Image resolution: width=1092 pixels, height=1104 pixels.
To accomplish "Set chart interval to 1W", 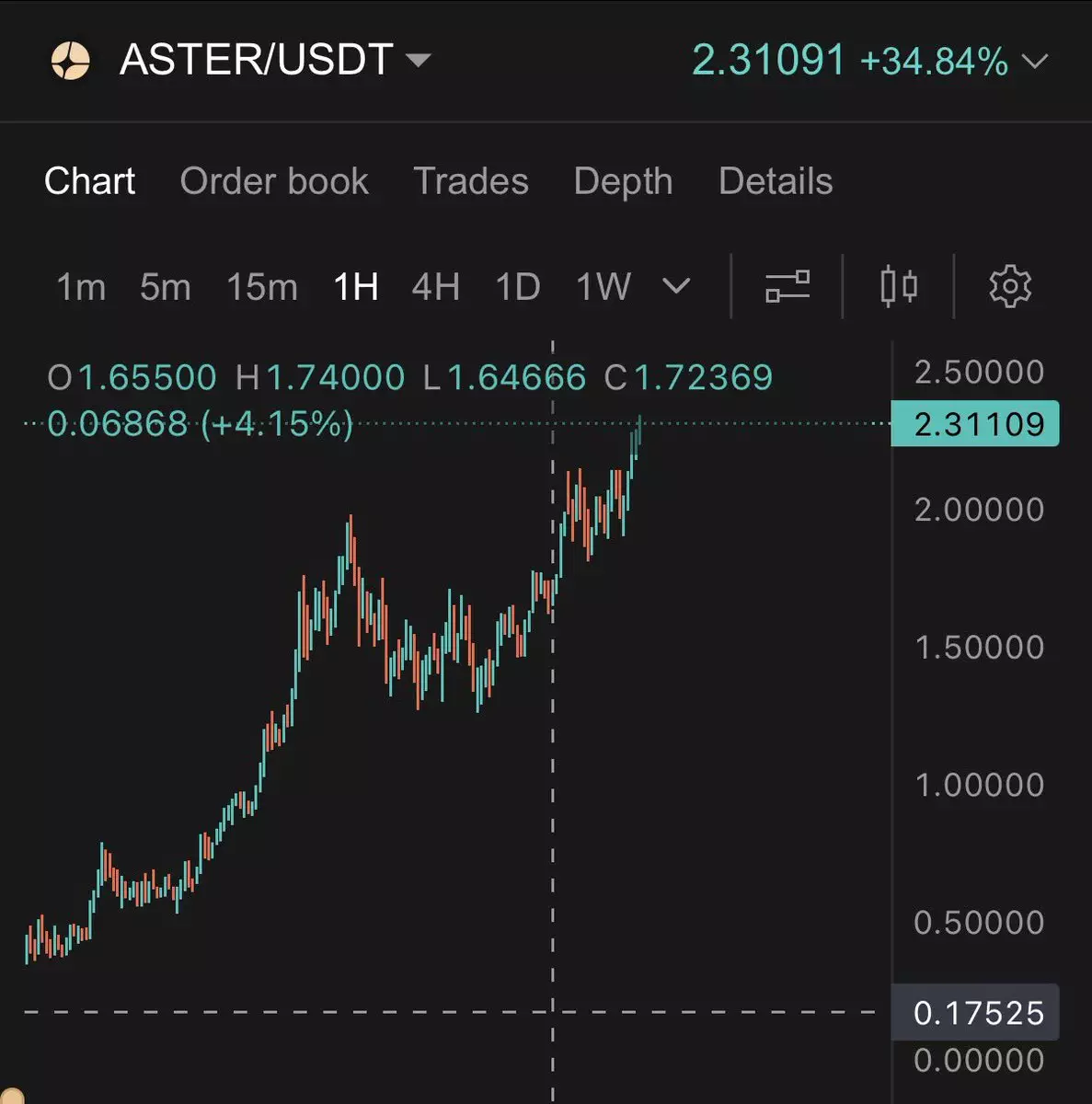I will click(603, 287).
